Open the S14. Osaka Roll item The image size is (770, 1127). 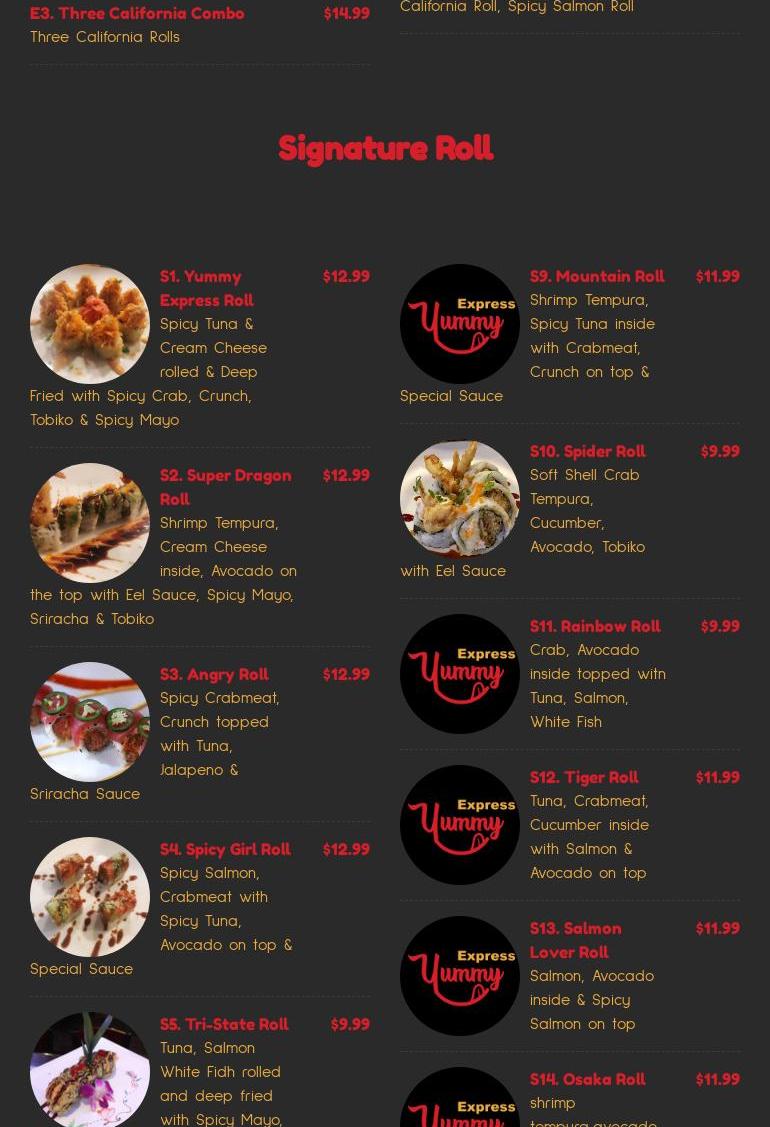588,1080
